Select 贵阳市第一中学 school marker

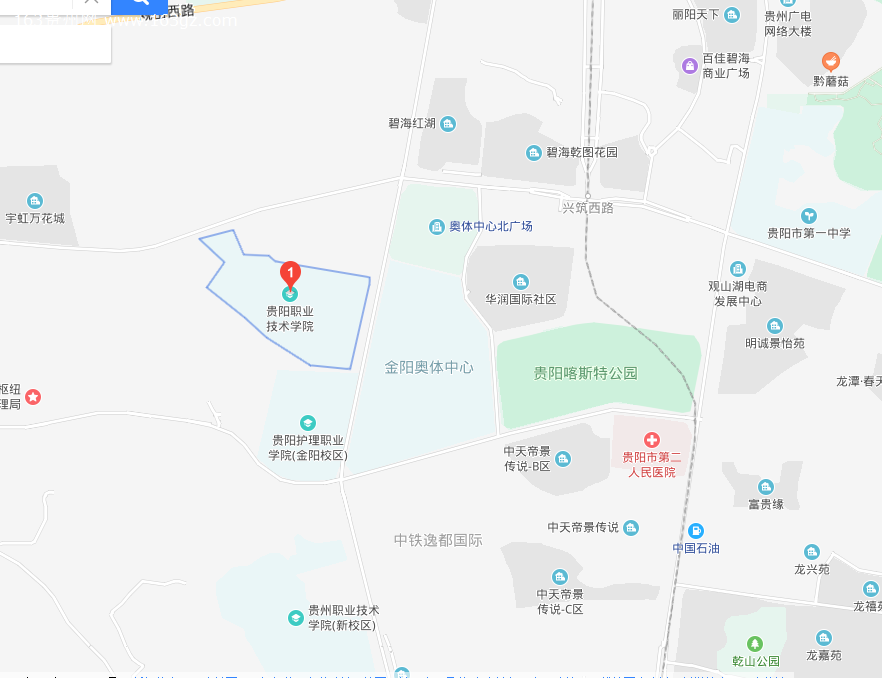[x=809, y=216]
